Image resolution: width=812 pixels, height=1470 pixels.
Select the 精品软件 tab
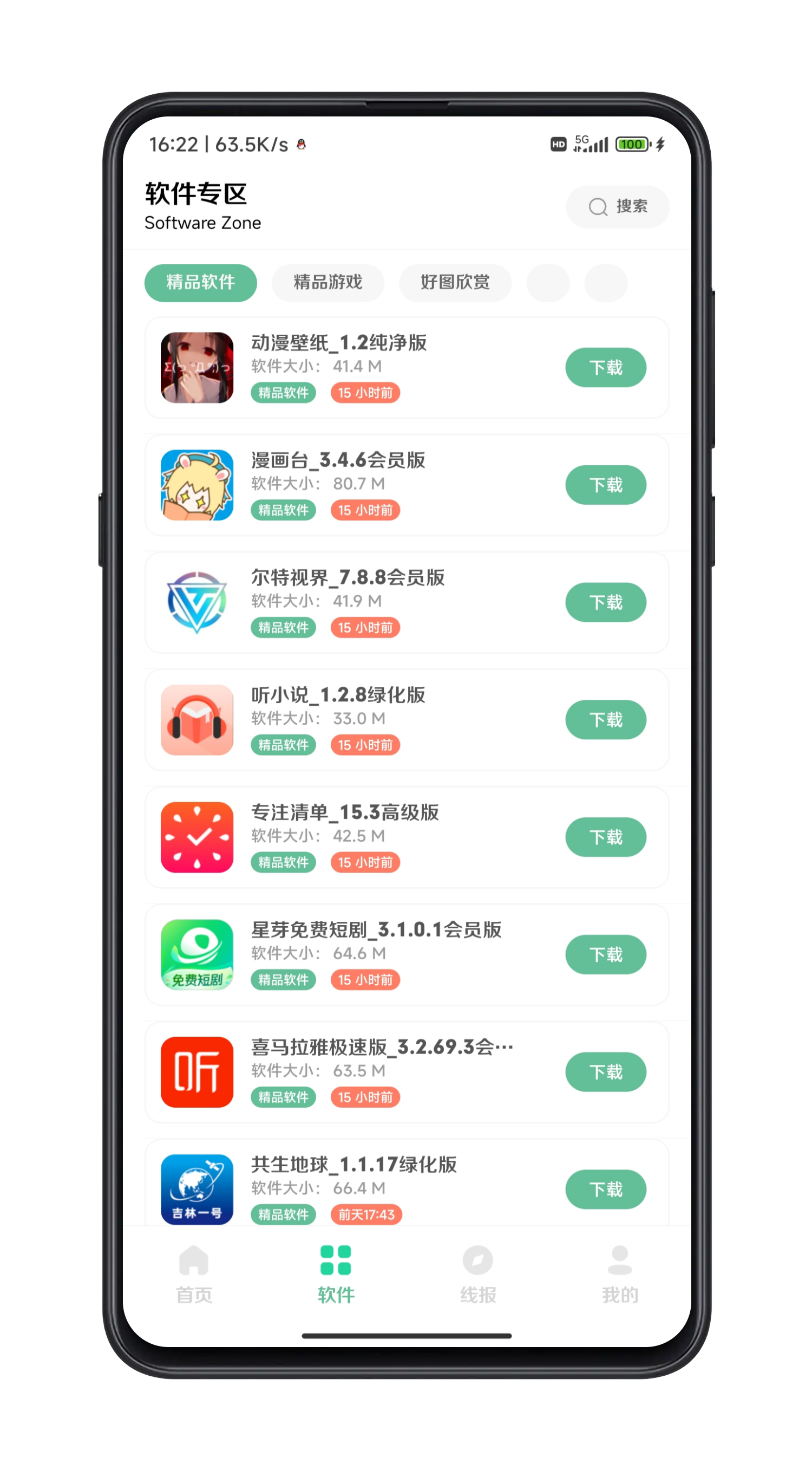tap(201, 283)
